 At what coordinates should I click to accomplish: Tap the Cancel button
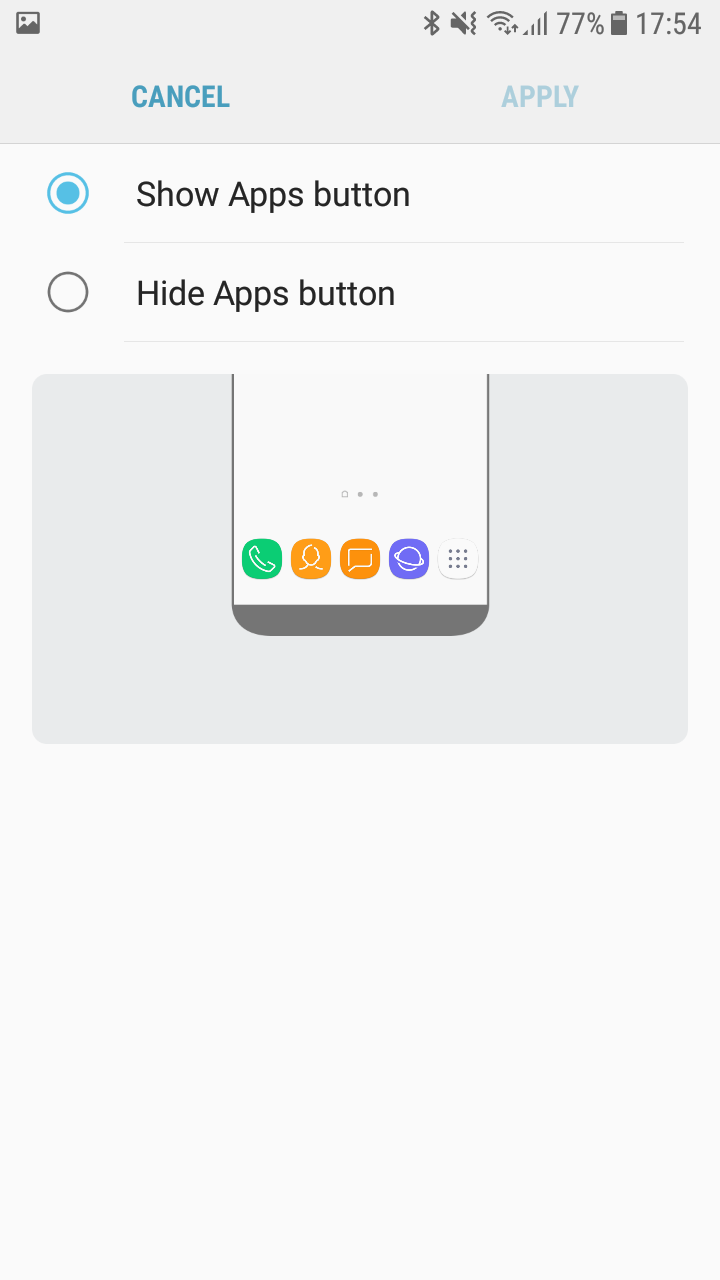(180, 97)
